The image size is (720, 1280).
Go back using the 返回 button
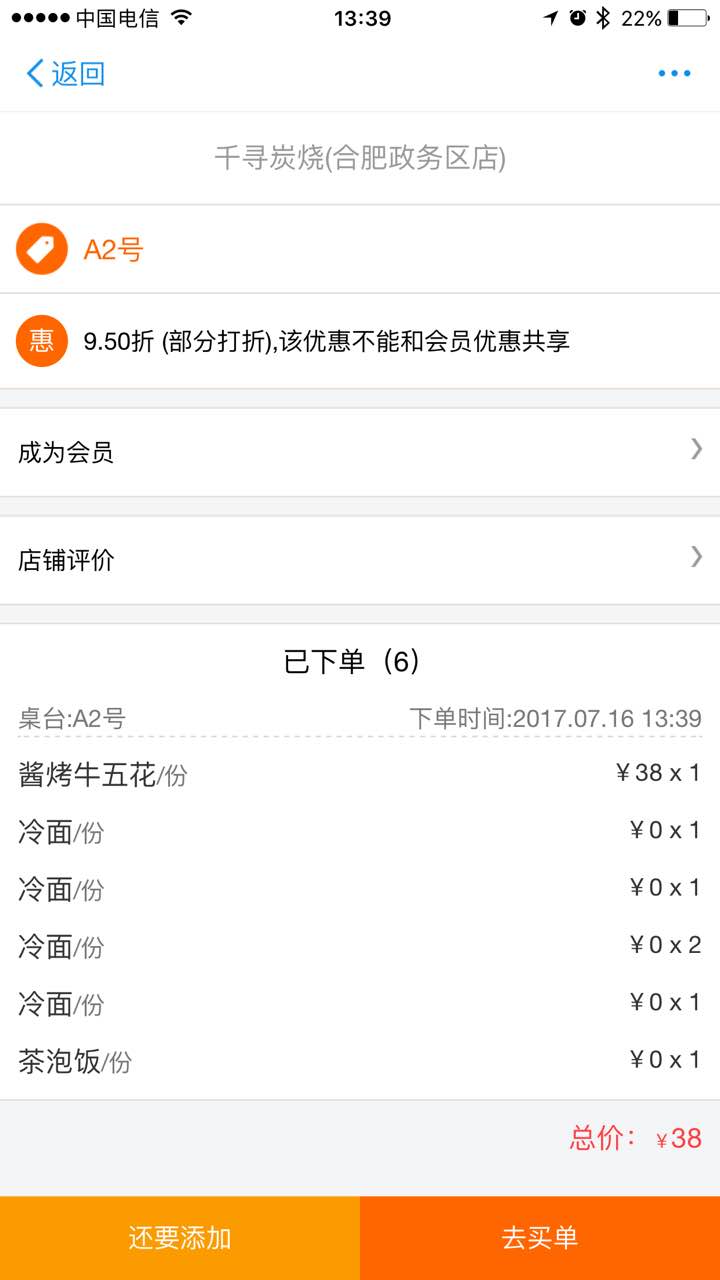[66, 73]
